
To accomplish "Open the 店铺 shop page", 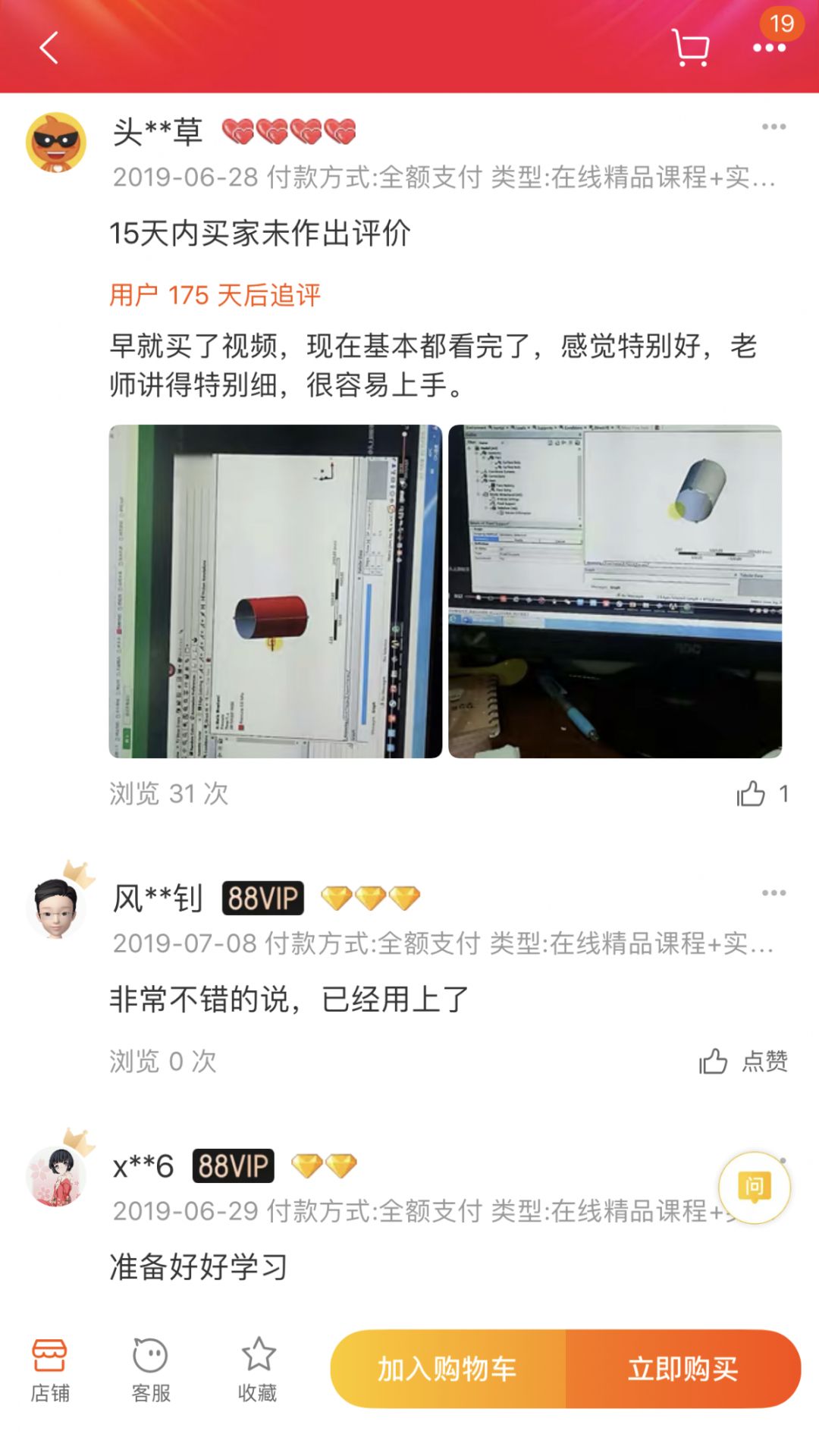I will [50, 1370].
